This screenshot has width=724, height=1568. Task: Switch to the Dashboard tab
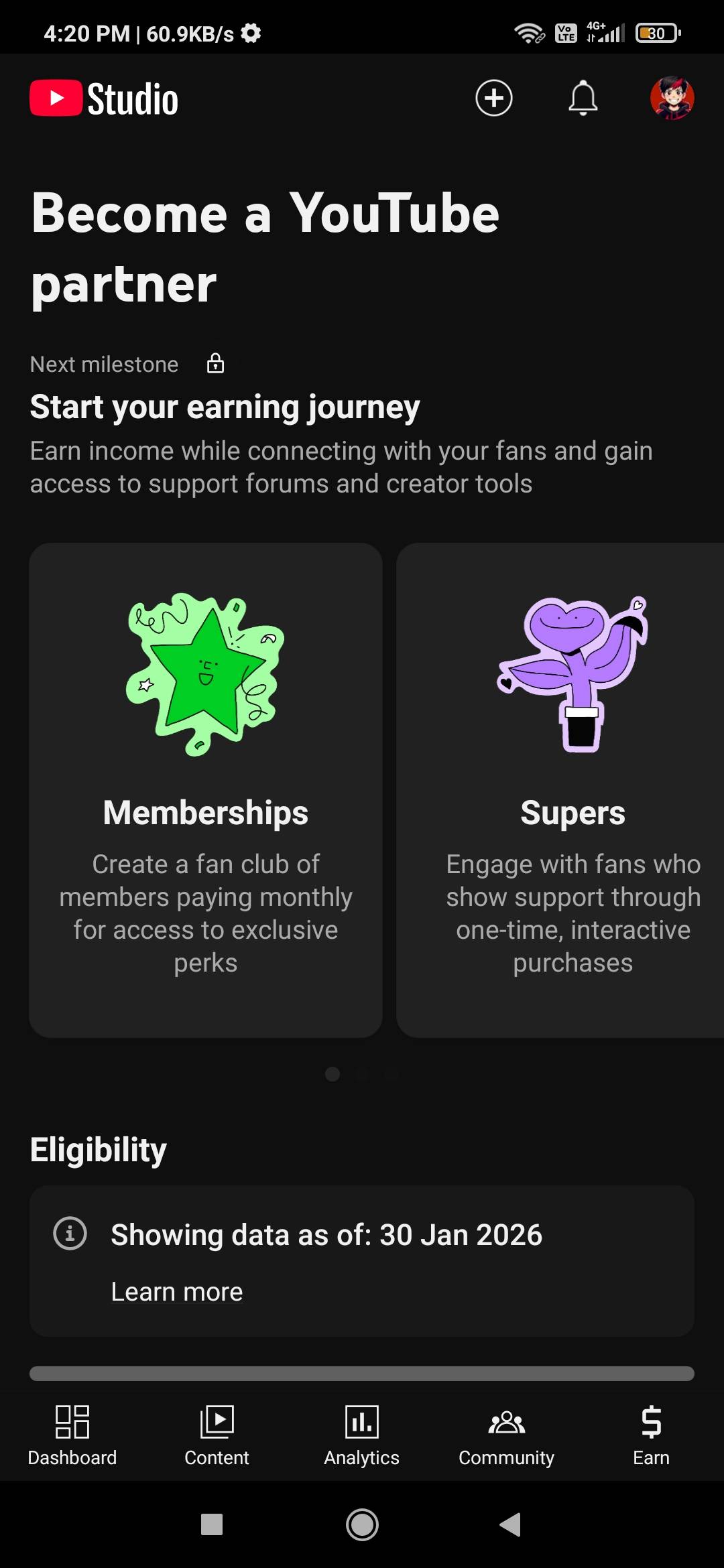[x=72, y=1435]
